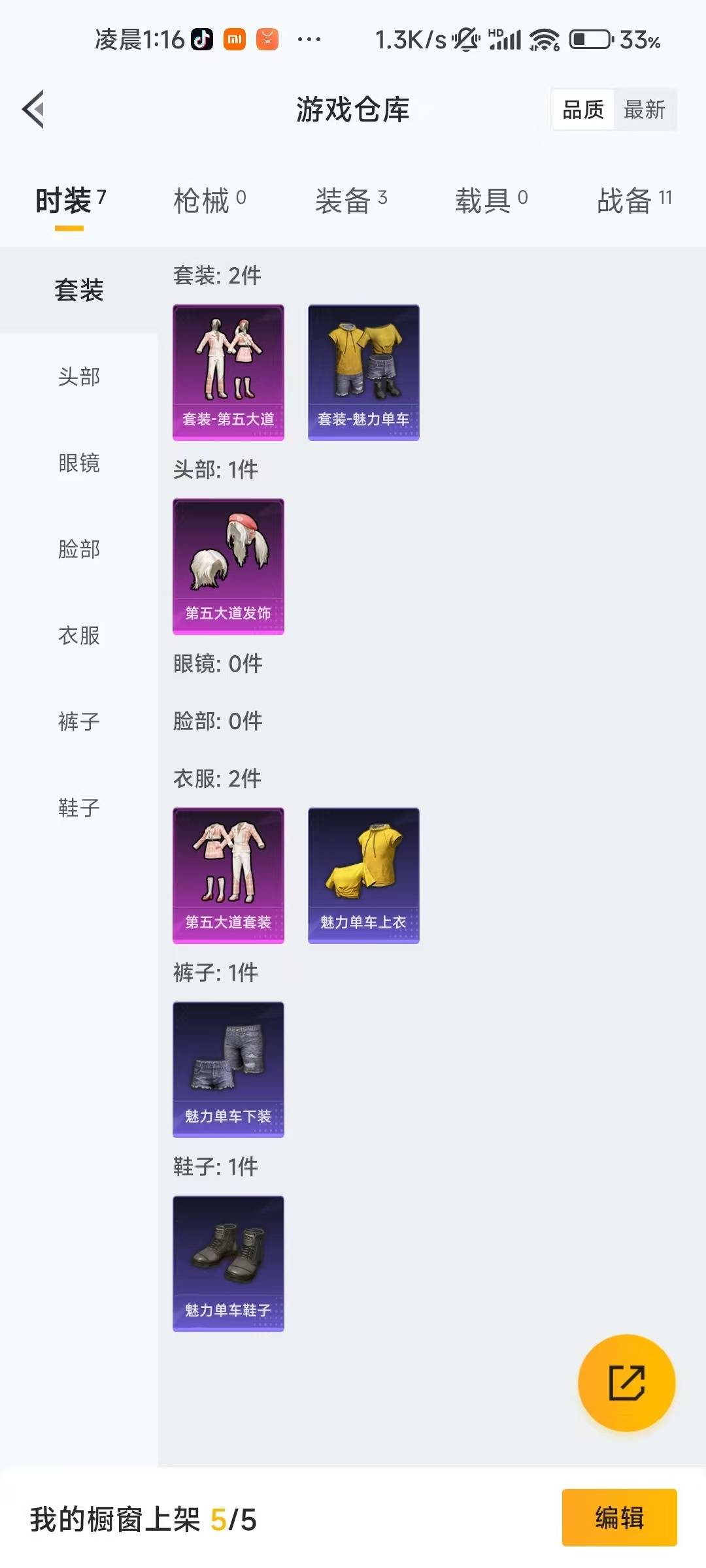This screenshot has width=706, height=1568.
Task: Tap the 魅力单车鞋子 item card
Action: pos(228,1263)
